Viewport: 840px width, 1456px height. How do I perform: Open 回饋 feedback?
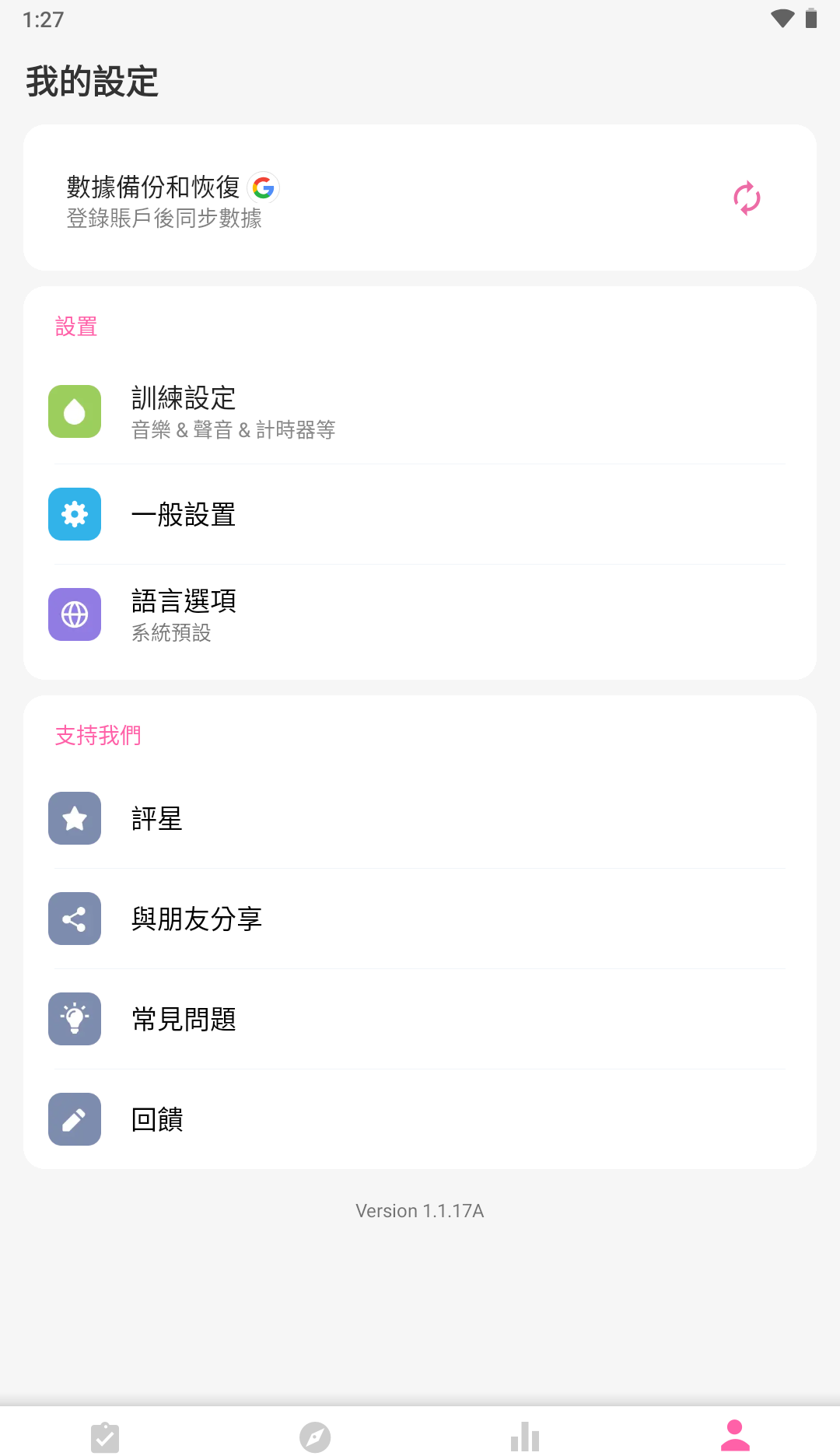pyautogui.click(x=420, y=1119)
